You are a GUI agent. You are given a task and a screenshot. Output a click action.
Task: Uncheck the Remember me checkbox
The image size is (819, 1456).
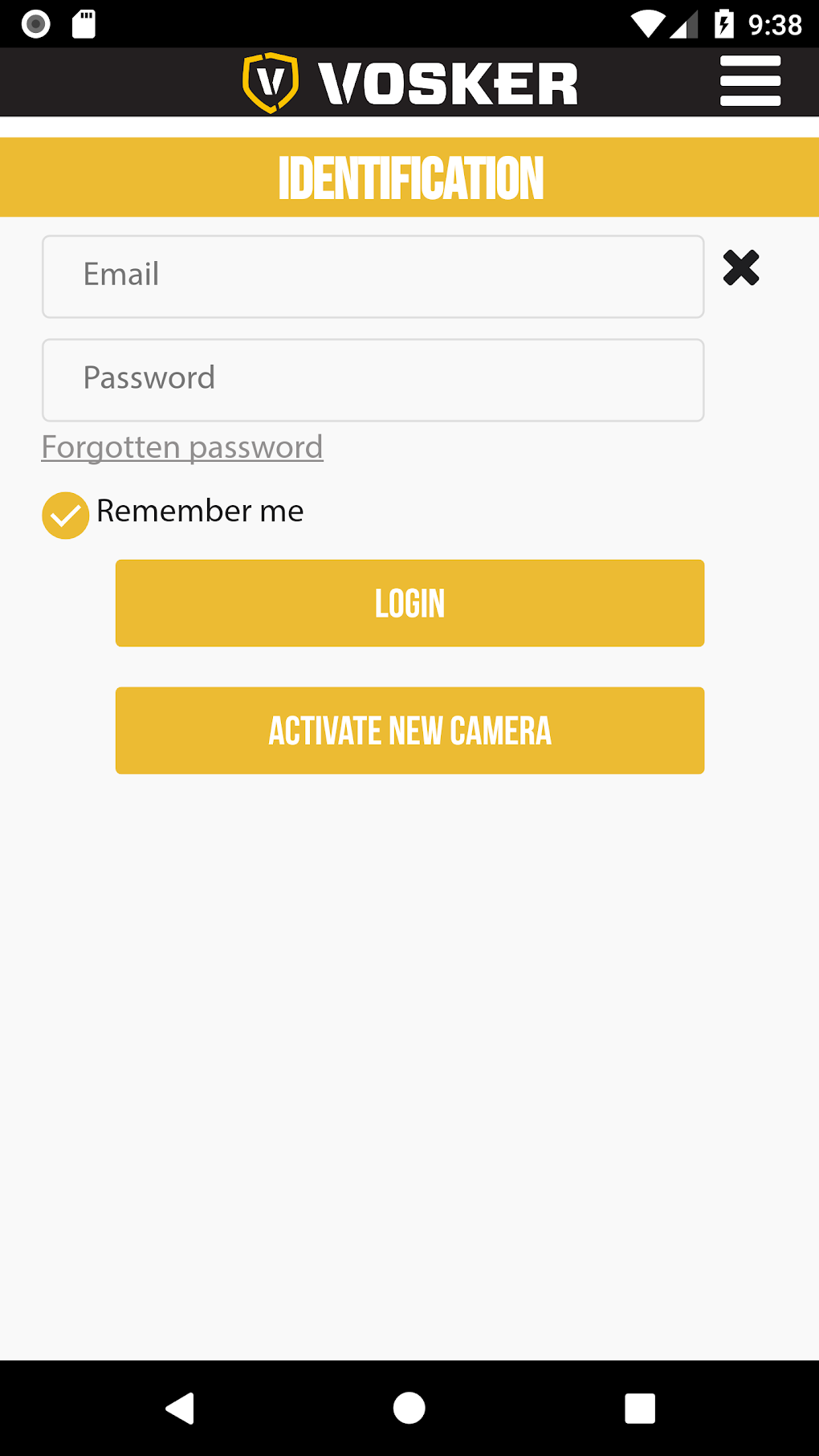pyautogui.click(x=66, y=515)
